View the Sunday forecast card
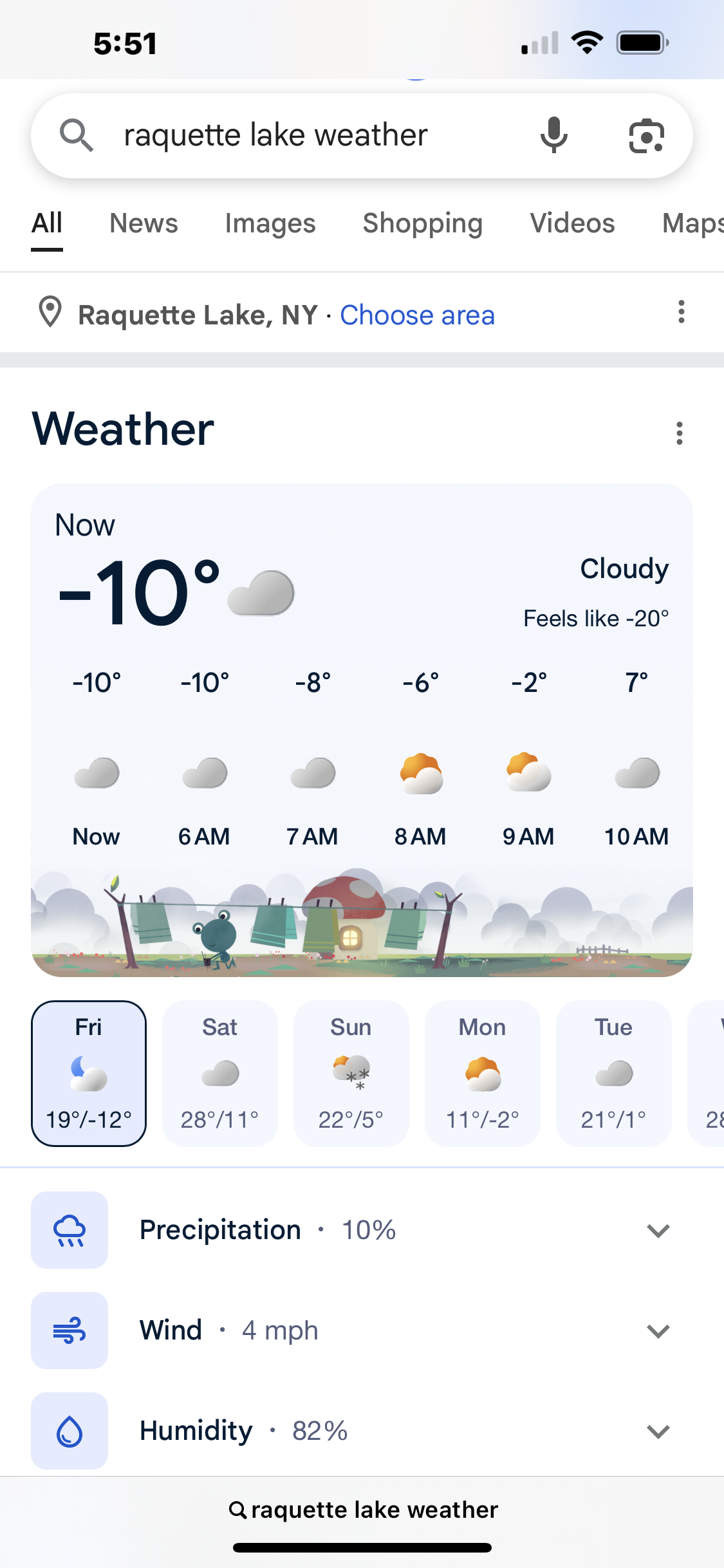This screenshot has height=1568, width=724. 351,1073
